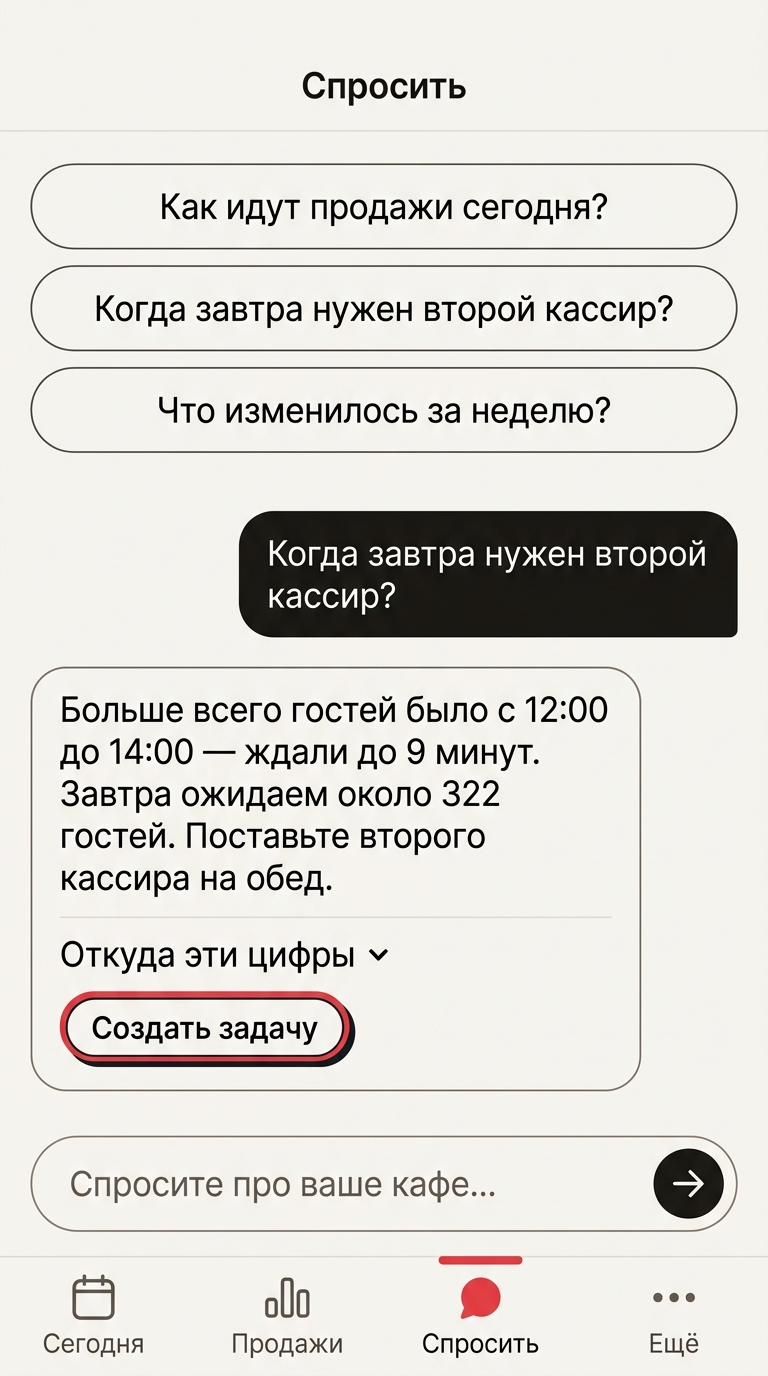This screenshot has height=1376, width=768.
Task: Open the Сегодня tab
Action: tap(94, 1314)
